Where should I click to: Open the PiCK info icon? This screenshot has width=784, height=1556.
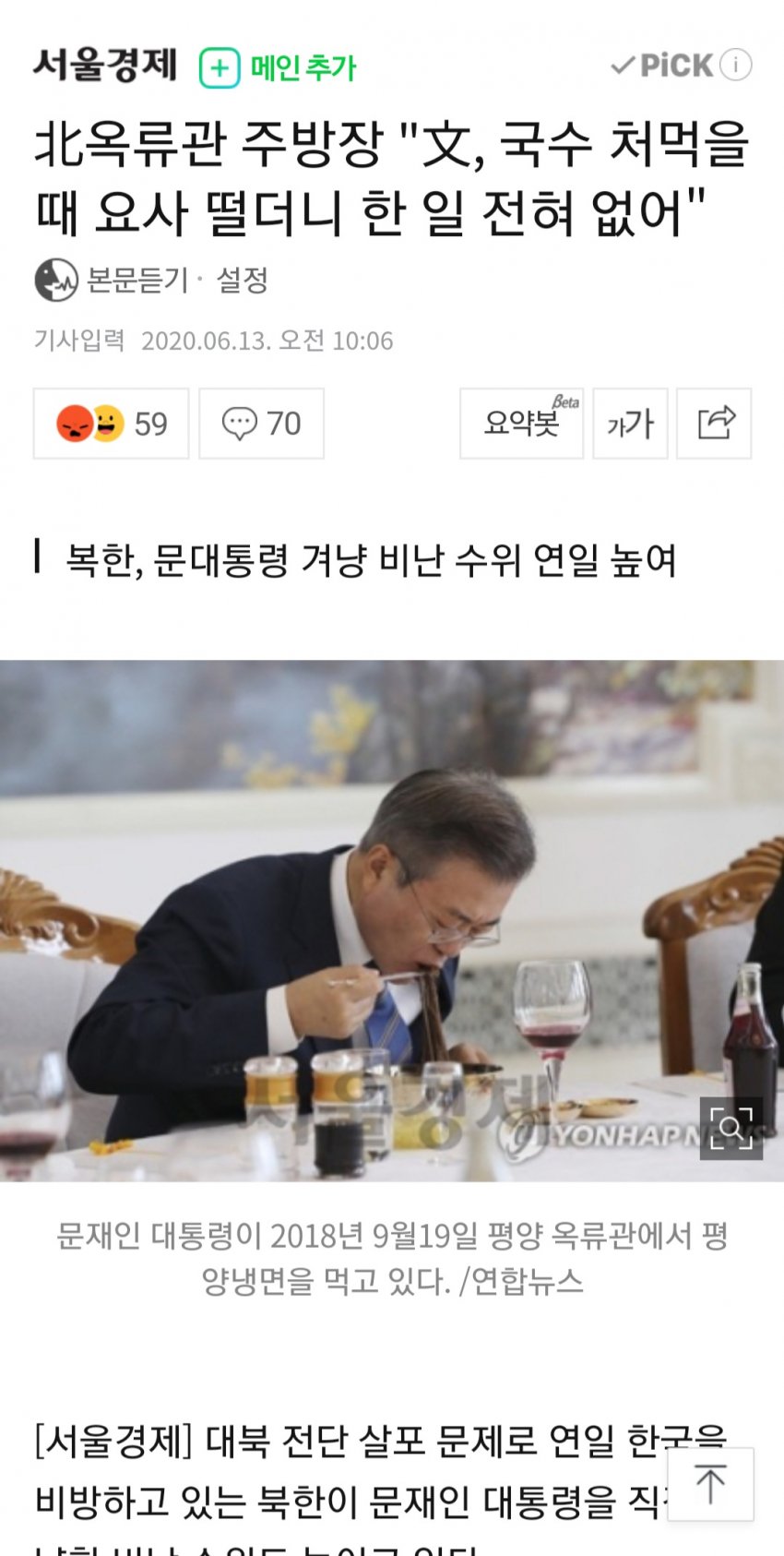(x=736, y=65)
